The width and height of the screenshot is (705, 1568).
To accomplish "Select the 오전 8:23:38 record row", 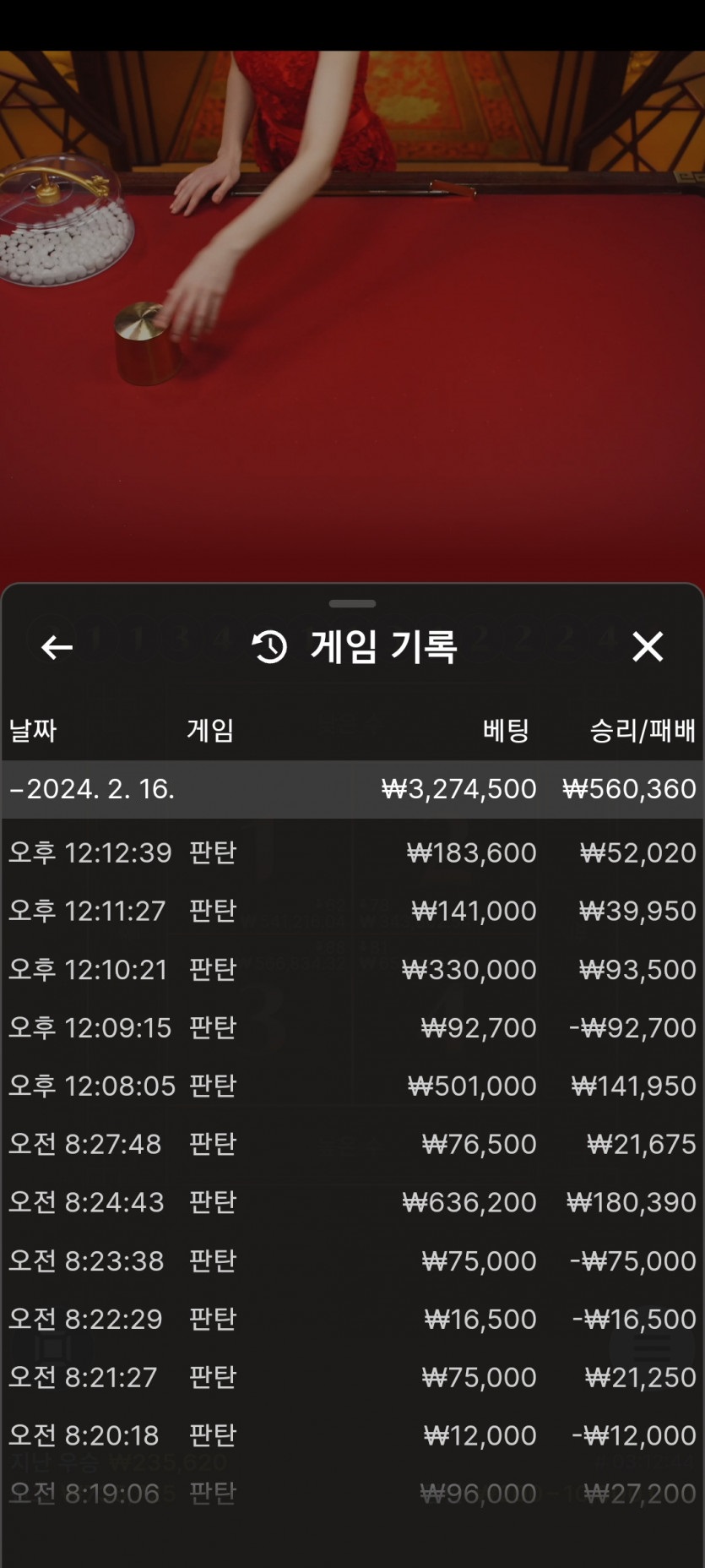I will [x=352, y=1260].
